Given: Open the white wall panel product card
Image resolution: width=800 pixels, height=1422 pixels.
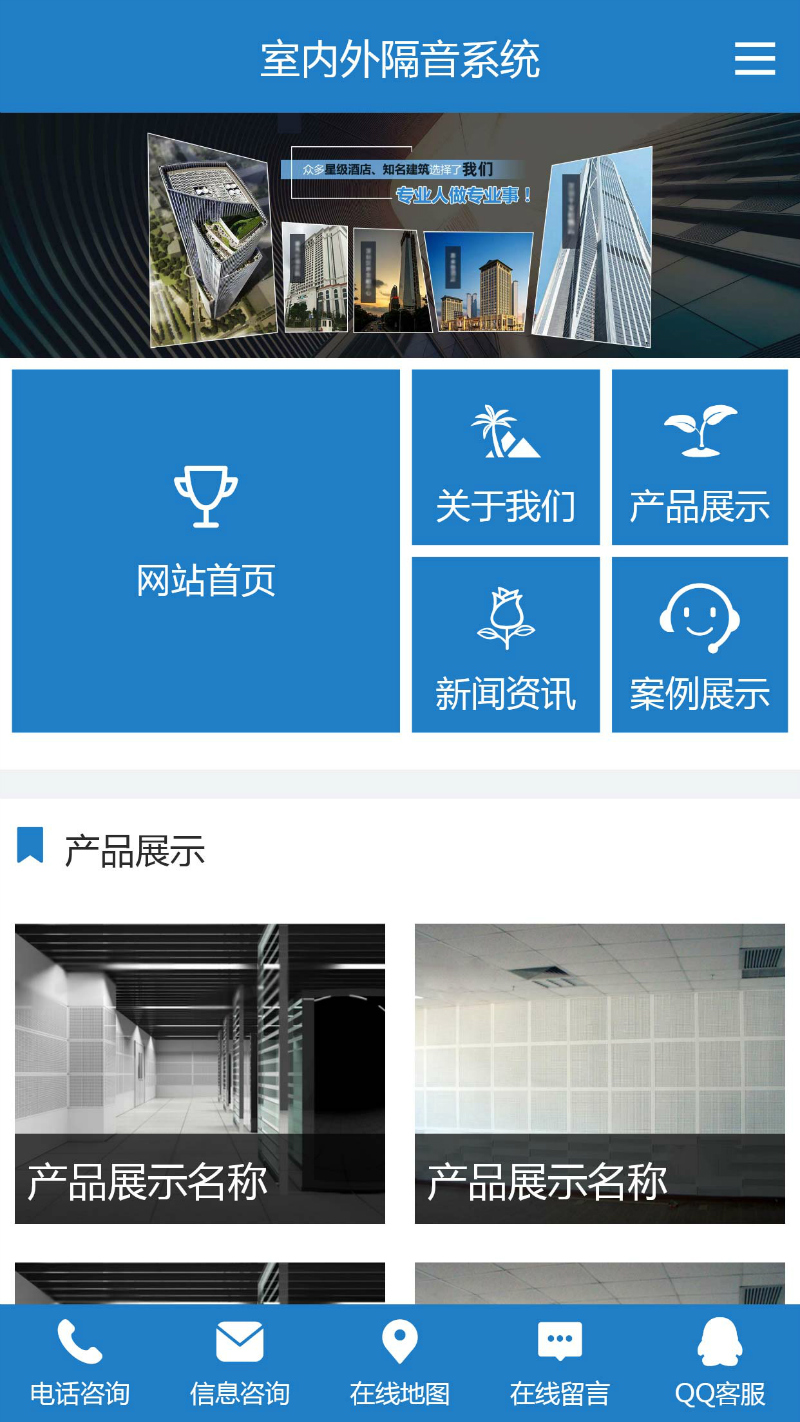Looking at the screenshot, I should tap(599, 1072).
